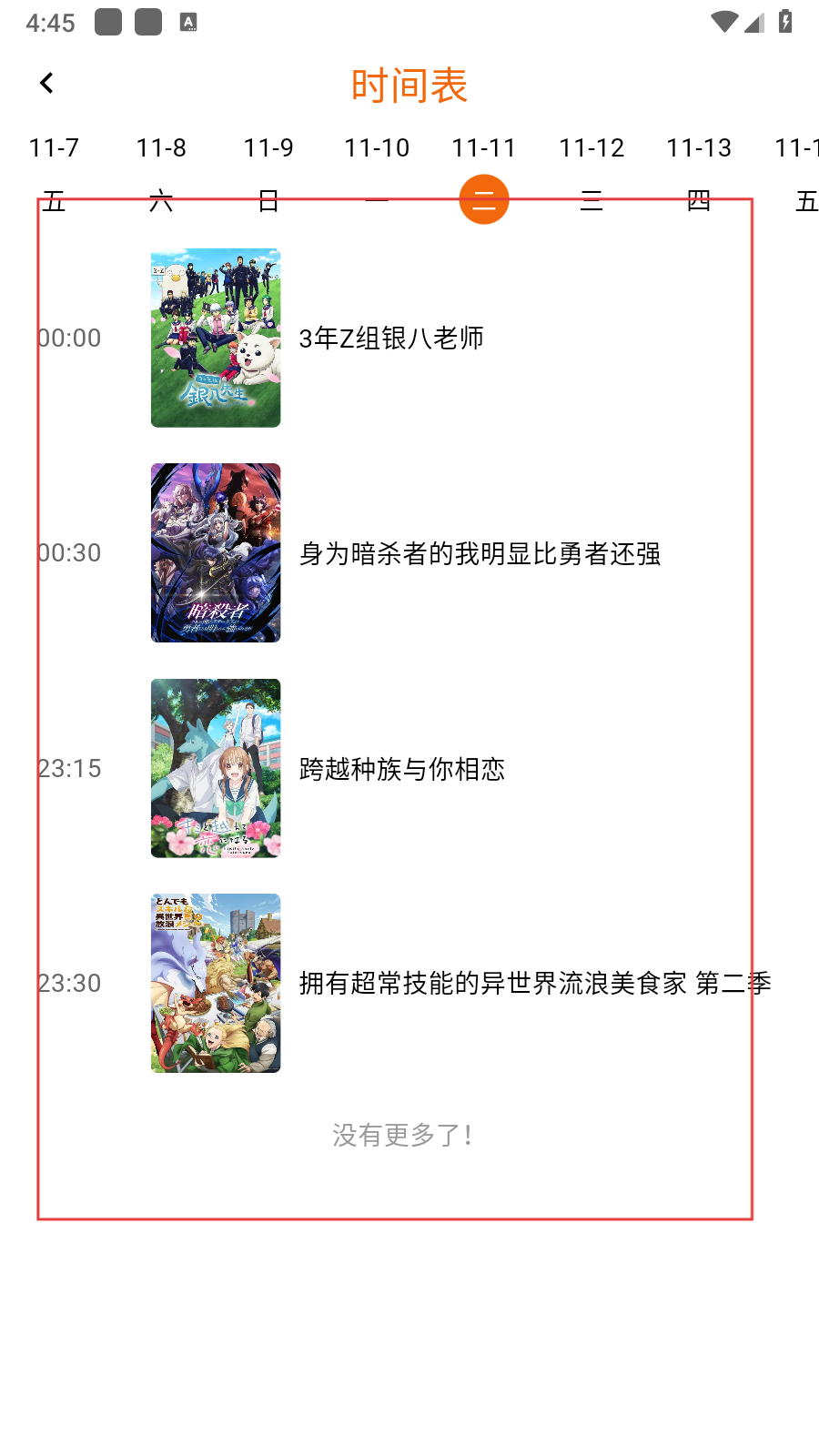Switch to the 11-12 Wednesday tab
Screen dimensions: 819x1456
tap(591, 174)
